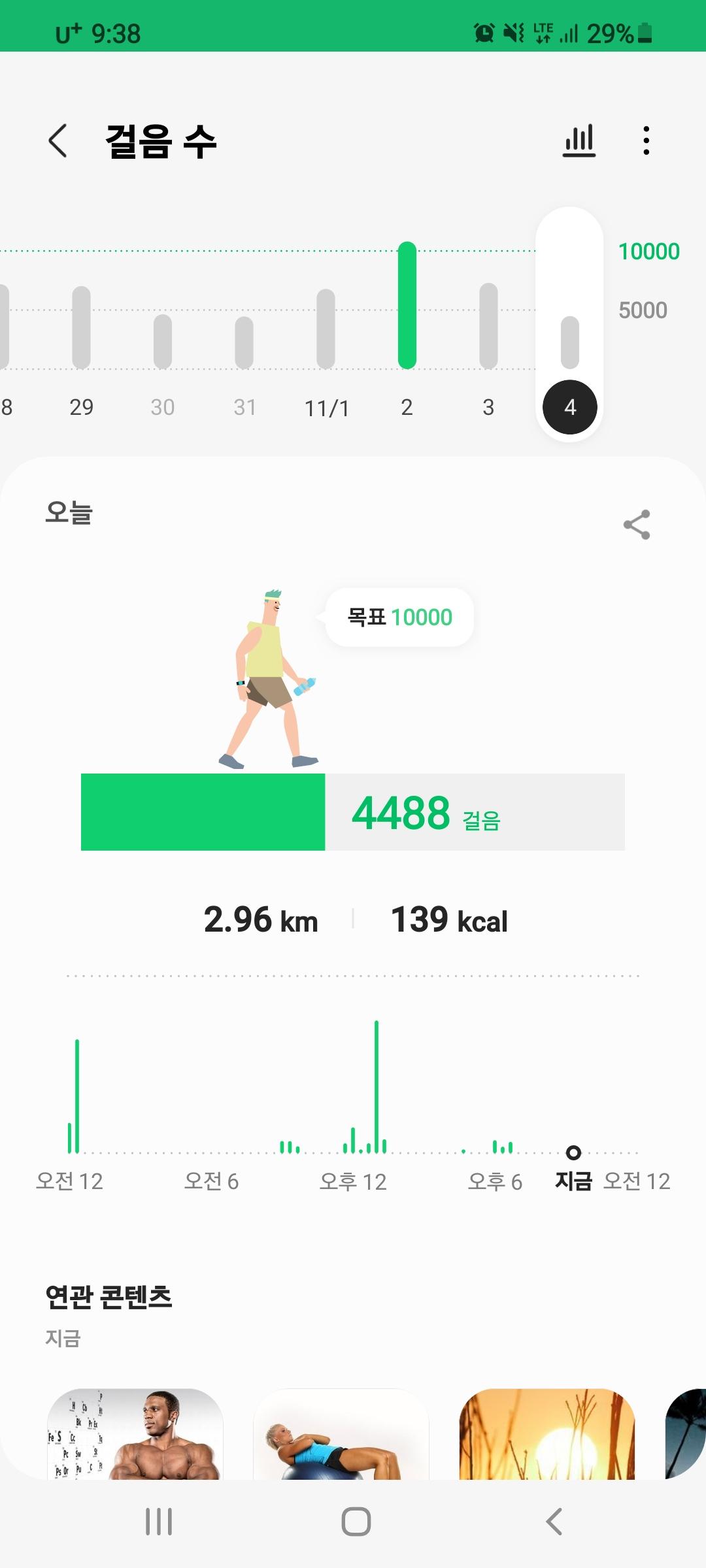Go to the home screen

356,1522
